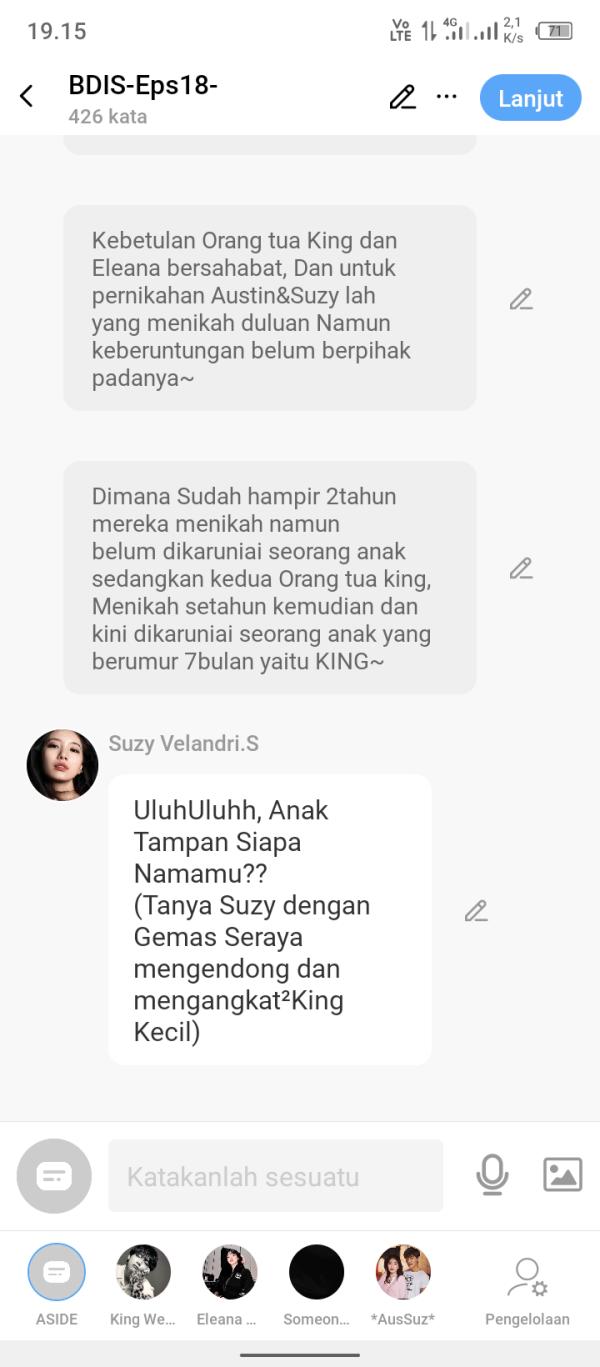Edit the episode title with the pencil icon
The width and height of the screenshot is (600, 1367).
point(402,97)
